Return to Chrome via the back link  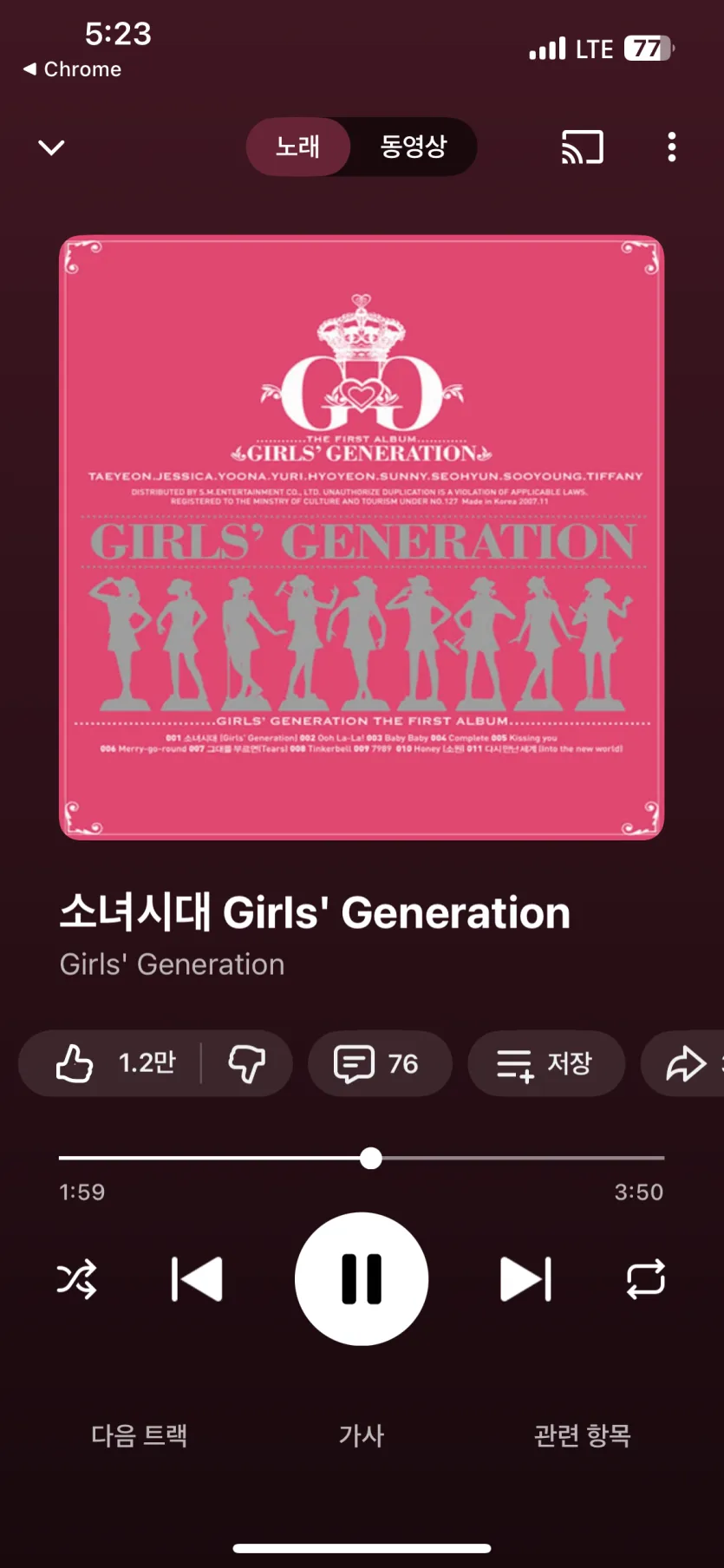[x=73, y=69]
